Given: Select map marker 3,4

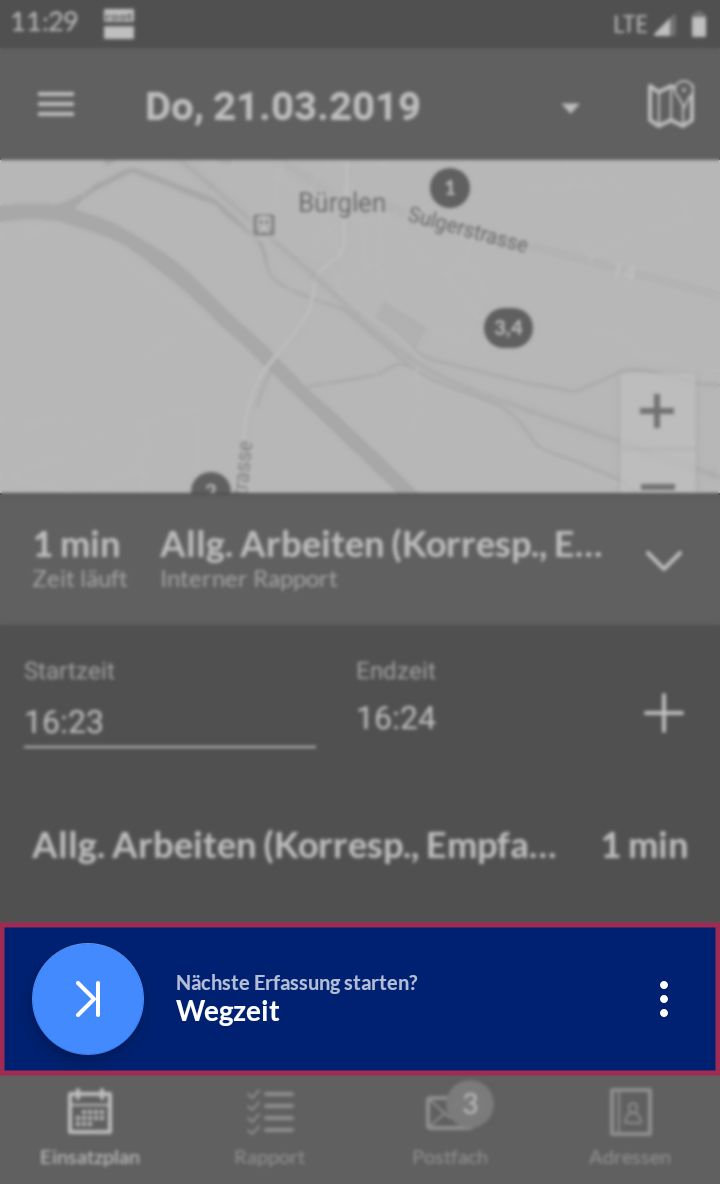Looking at the screenshot, I should (x=509, y=328).
